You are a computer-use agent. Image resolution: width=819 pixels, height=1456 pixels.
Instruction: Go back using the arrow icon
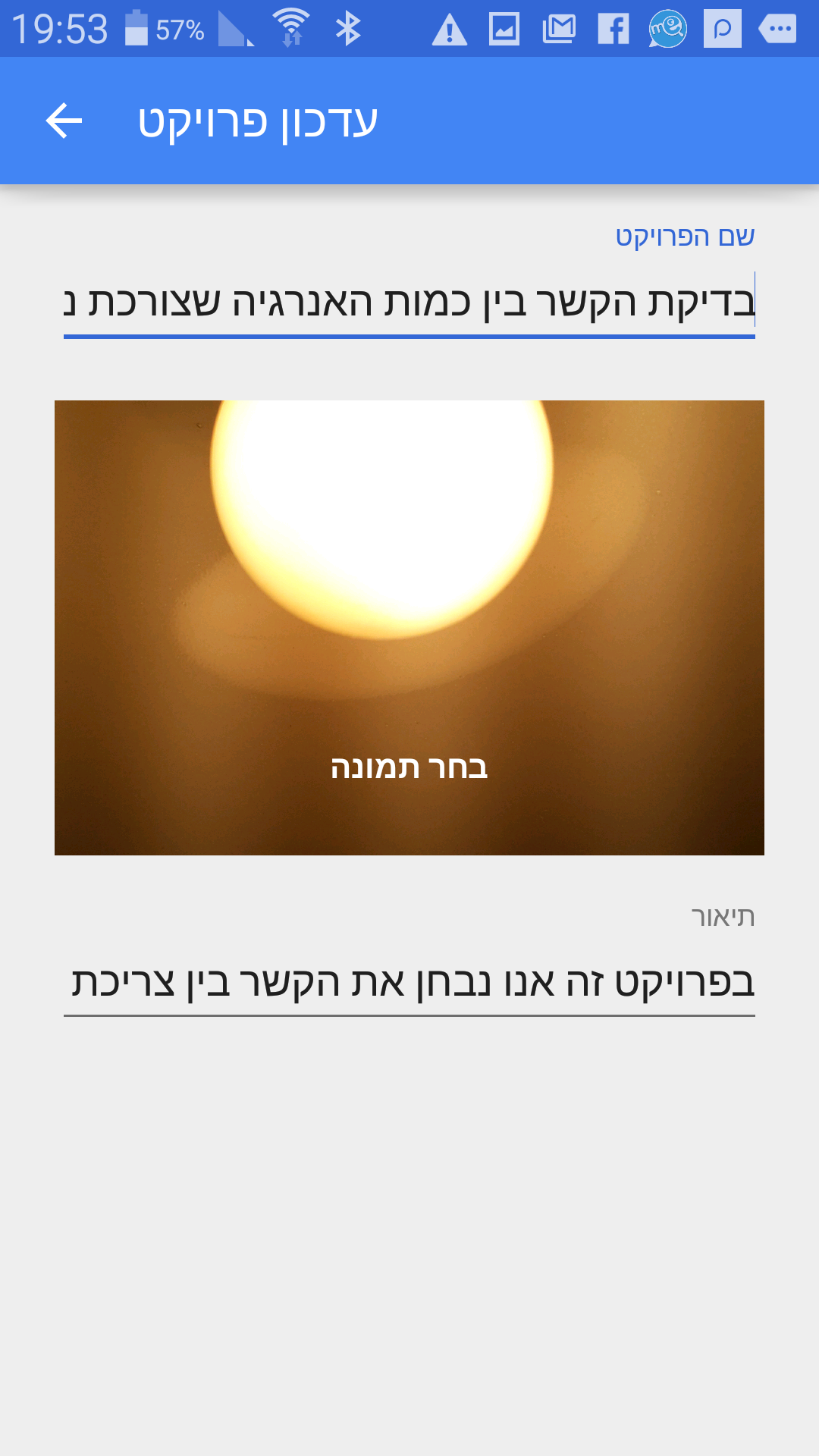coord(64,121)
